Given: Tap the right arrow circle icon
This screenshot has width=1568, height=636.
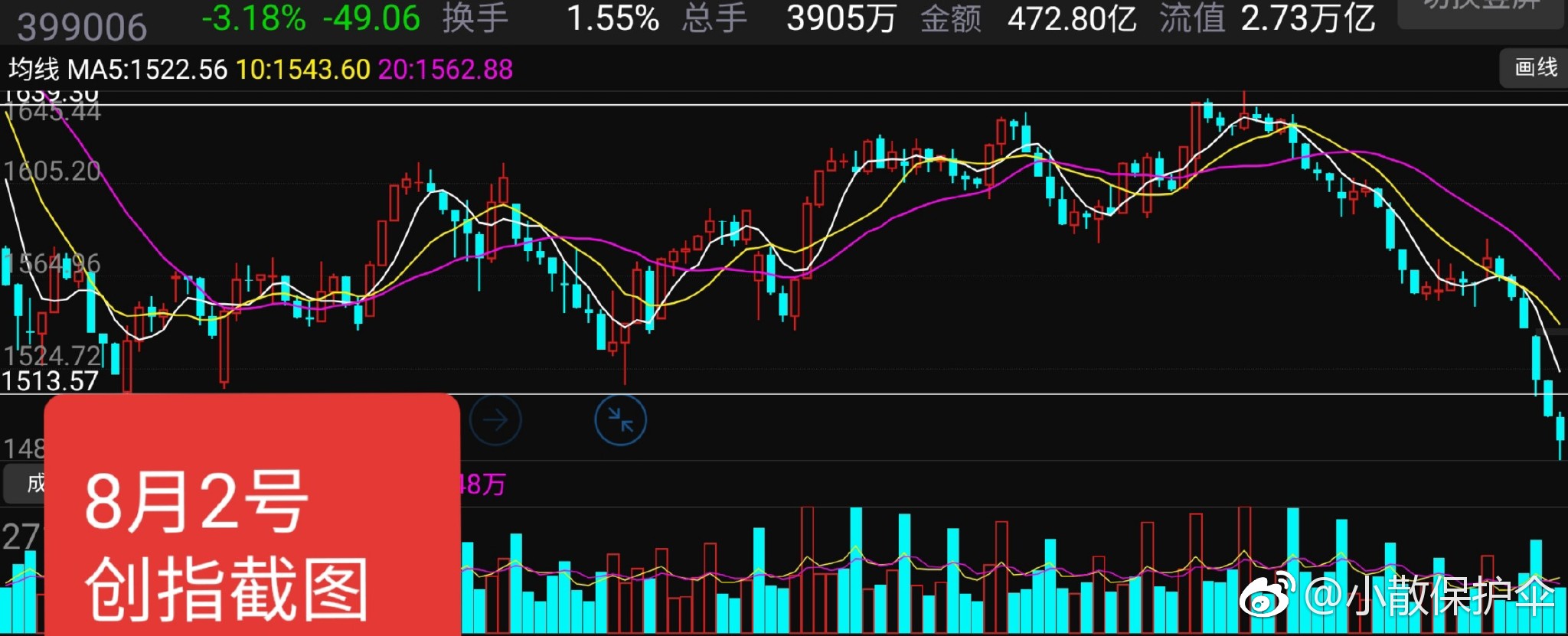Looking at the screenshot, I should click(x=495, y=420).
